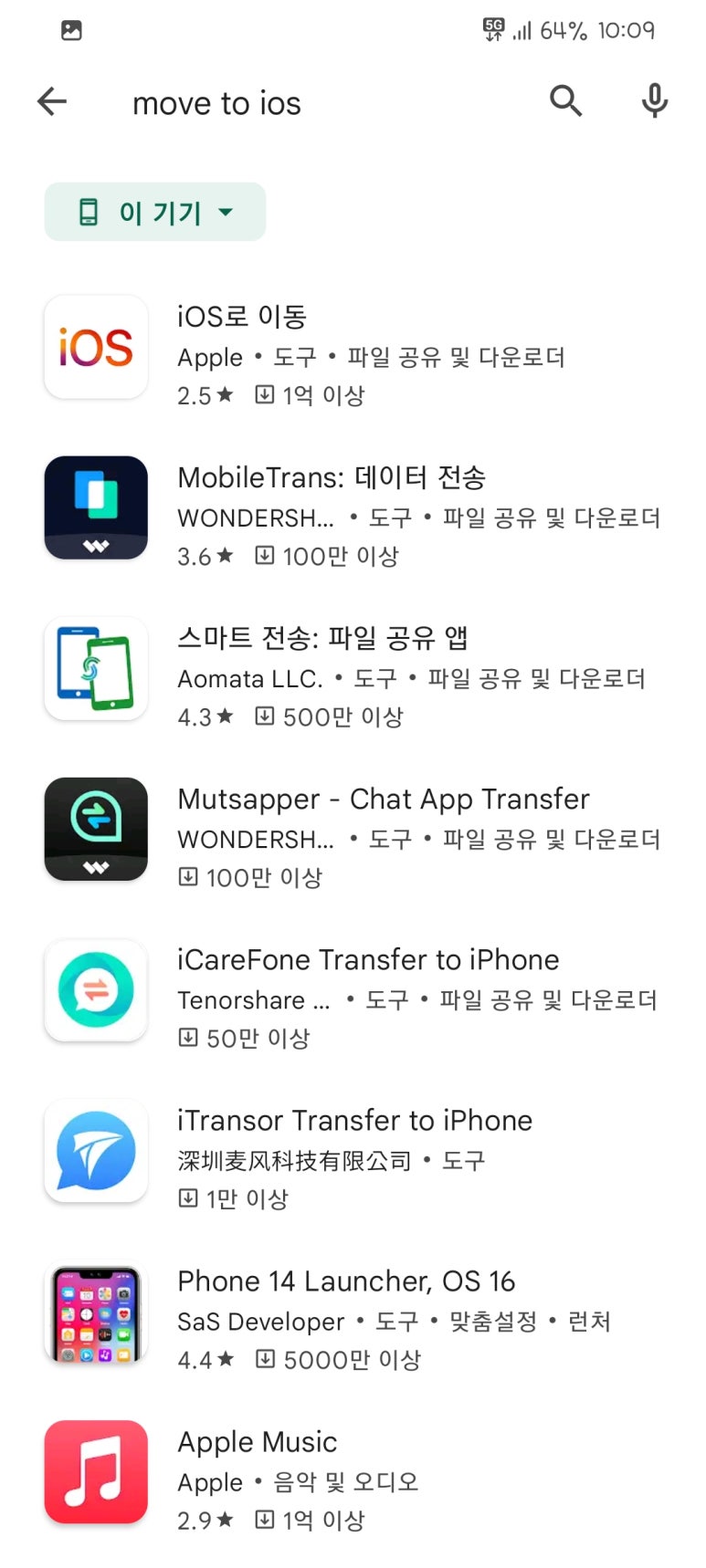This screenshot has height=1568, width=706.
Task: View Phone 14 Launcher, OS 16
Action: pyautogui.click(x=353, y=1318)
